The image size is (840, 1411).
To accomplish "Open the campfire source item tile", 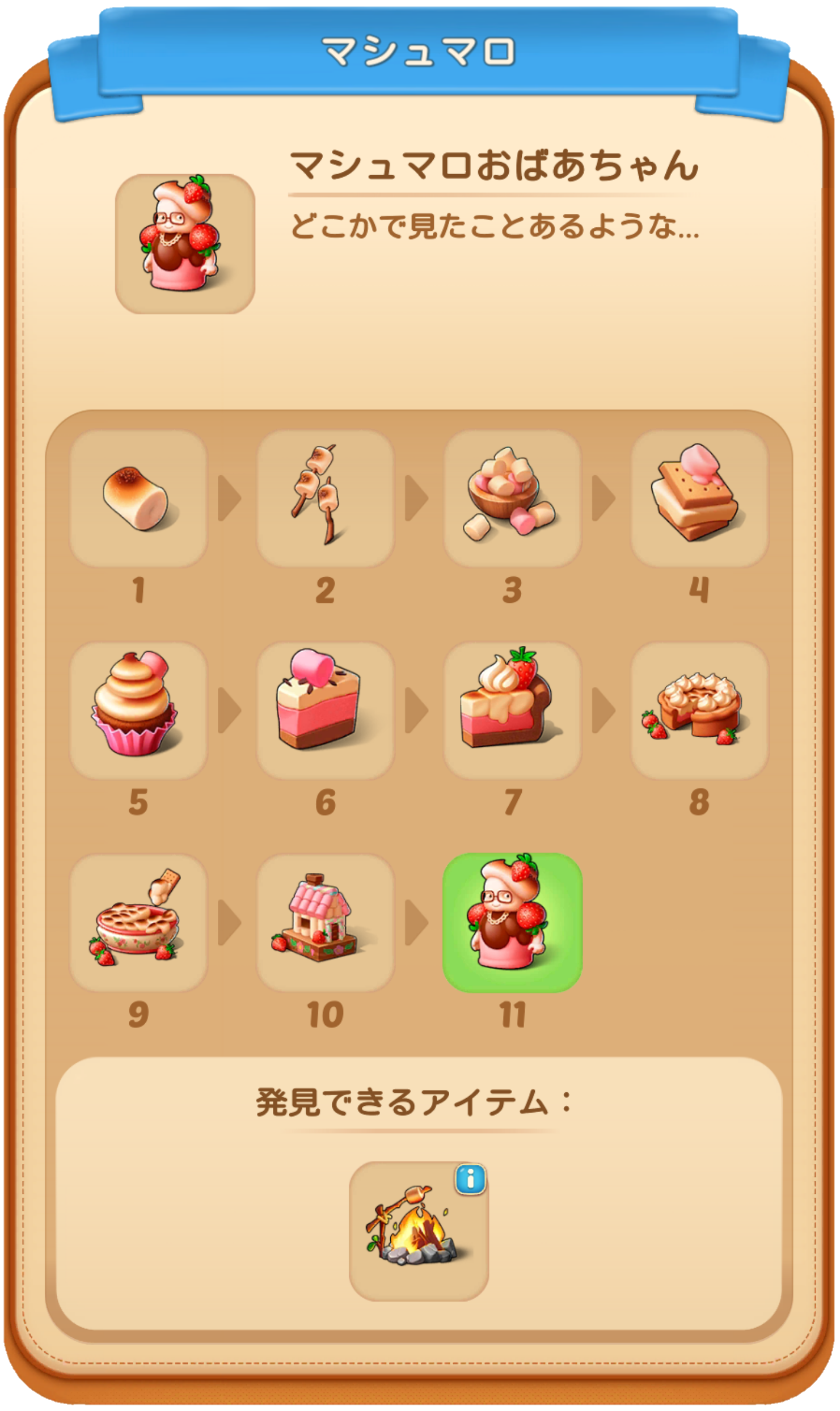I will click(x=419, y=1231).
